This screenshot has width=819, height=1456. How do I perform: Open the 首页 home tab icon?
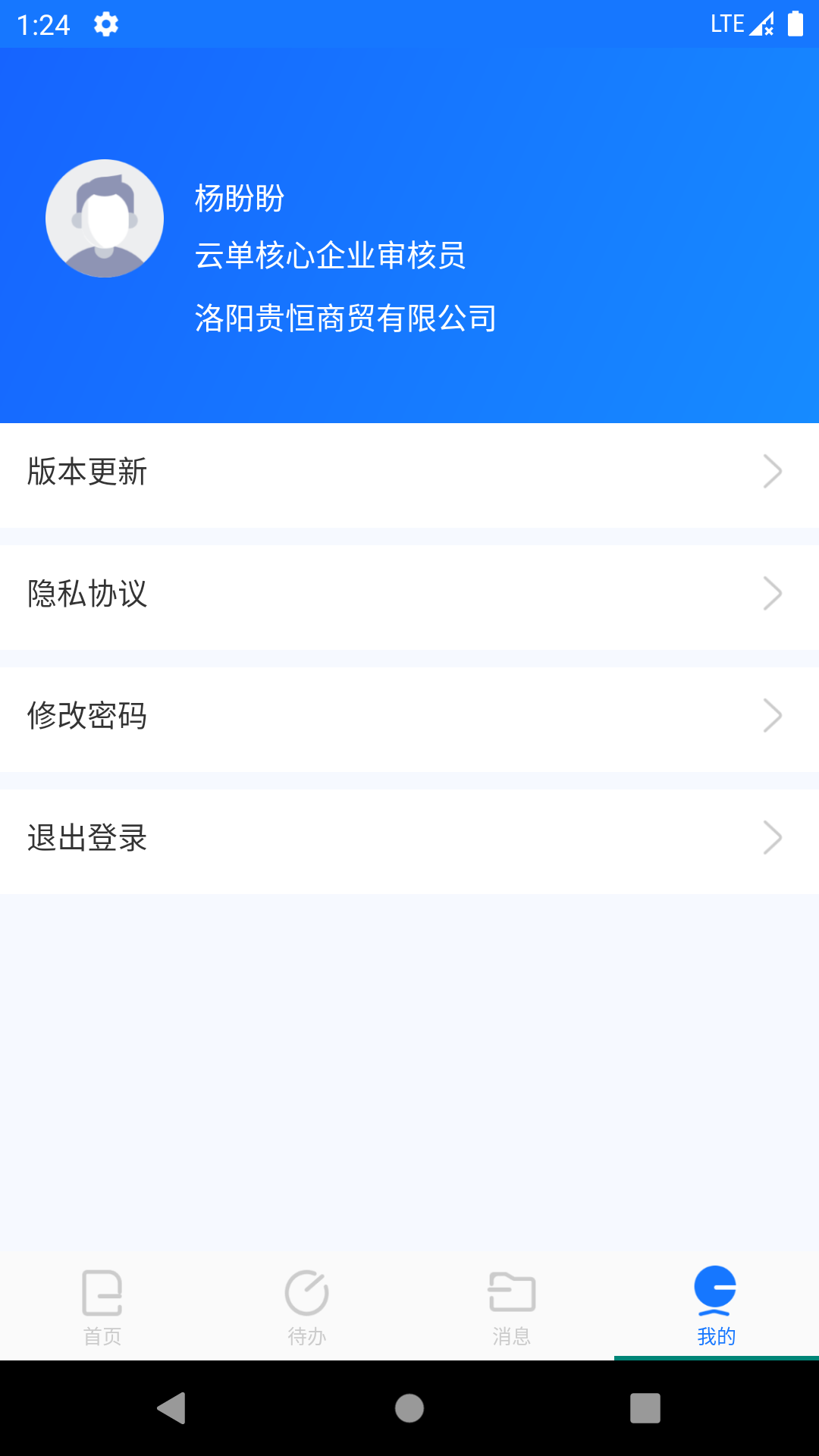pyautogui.click(x=104, y=1293)
